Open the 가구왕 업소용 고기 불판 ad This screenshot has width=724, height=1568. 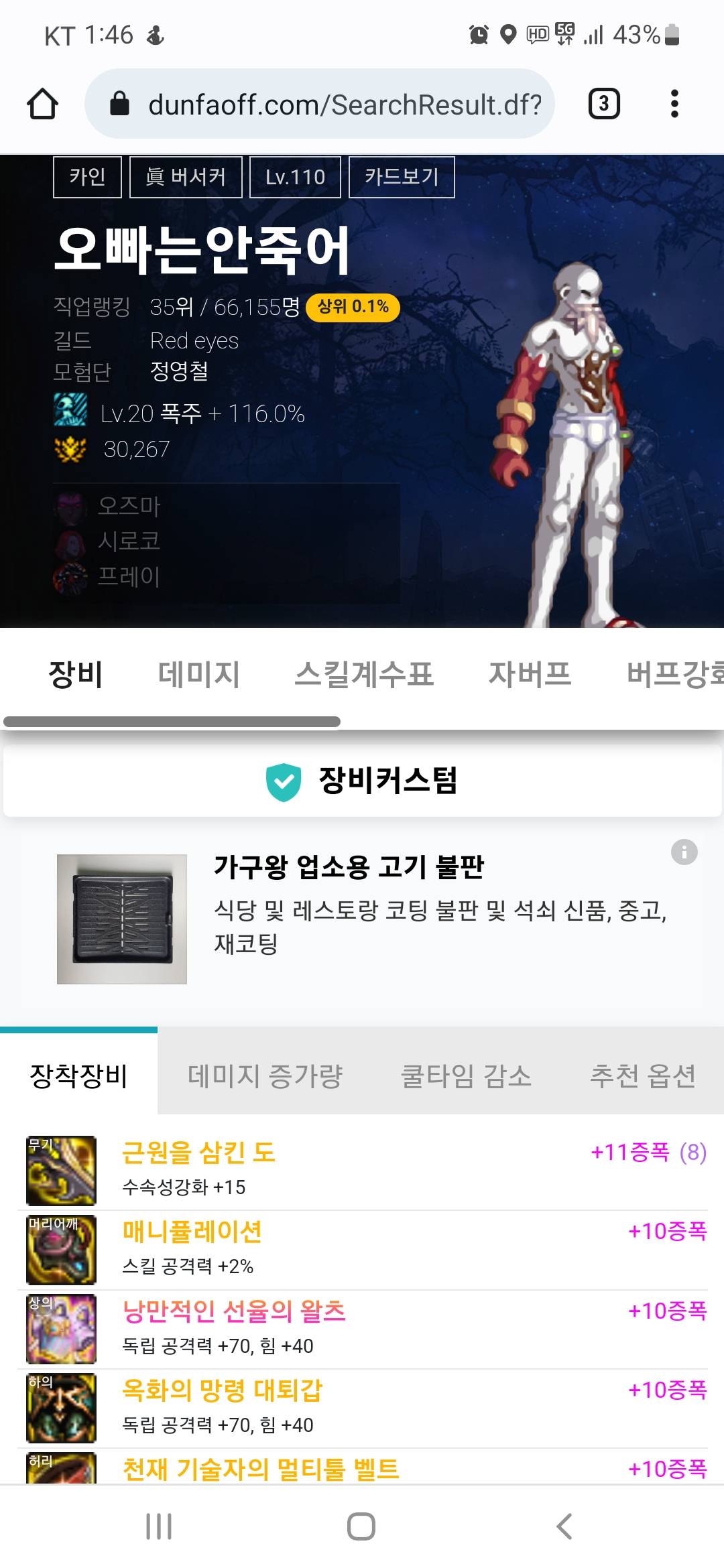click(x=349, y=866)
